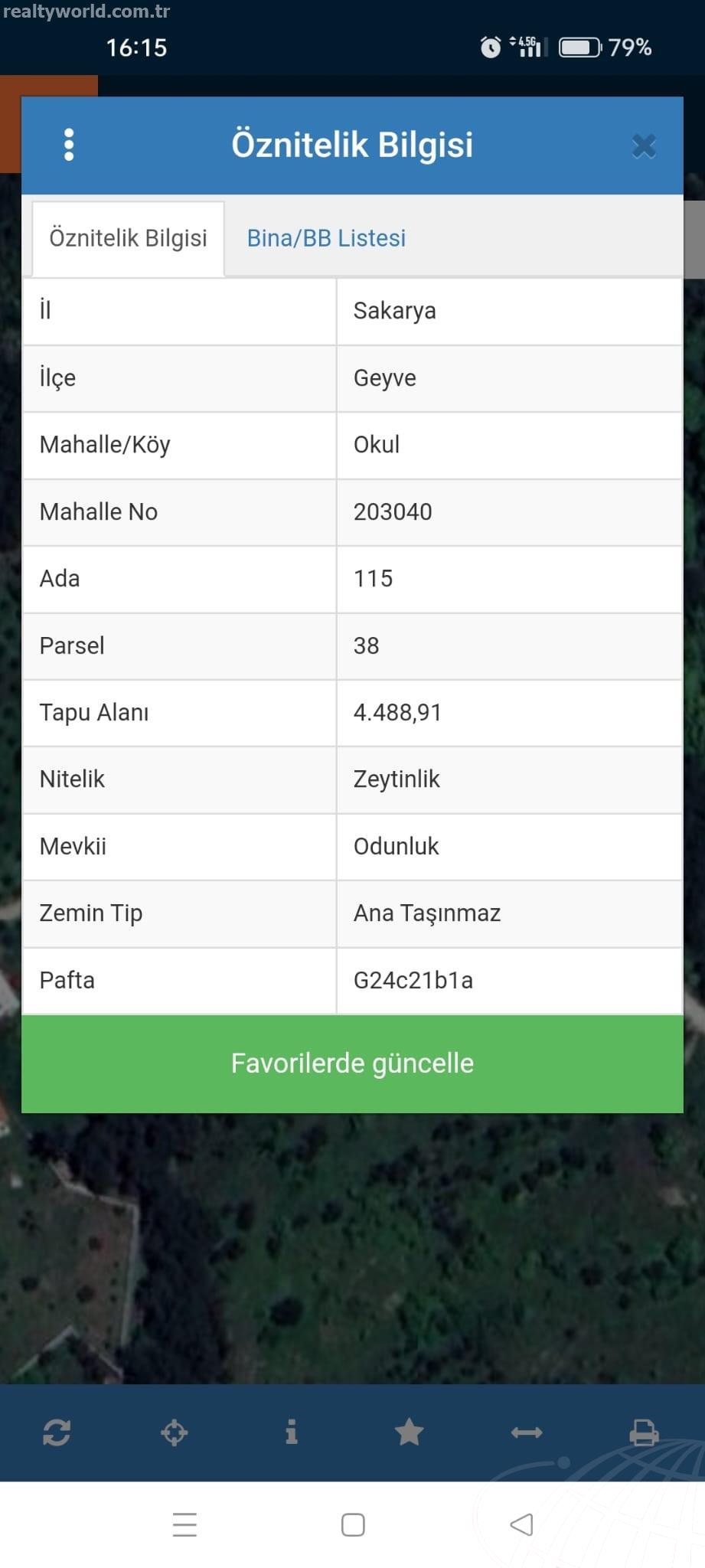Open favorites star in bottom toolbar
Viewport: 705px width, 1568px height.
click(x=409, y=1432)
